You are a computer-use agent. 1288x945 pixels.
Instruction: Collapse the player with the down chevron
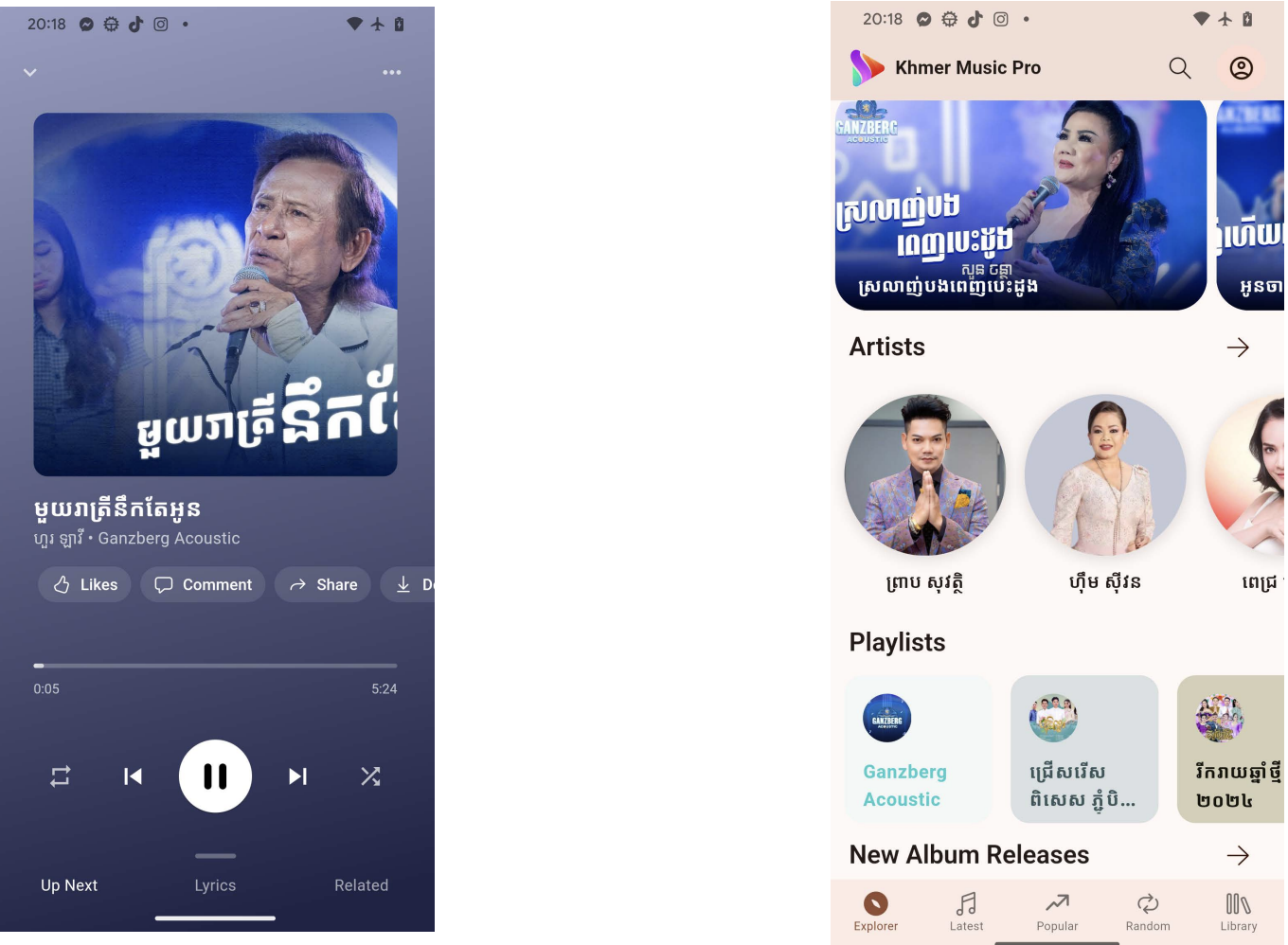click(x=30, y=73)
